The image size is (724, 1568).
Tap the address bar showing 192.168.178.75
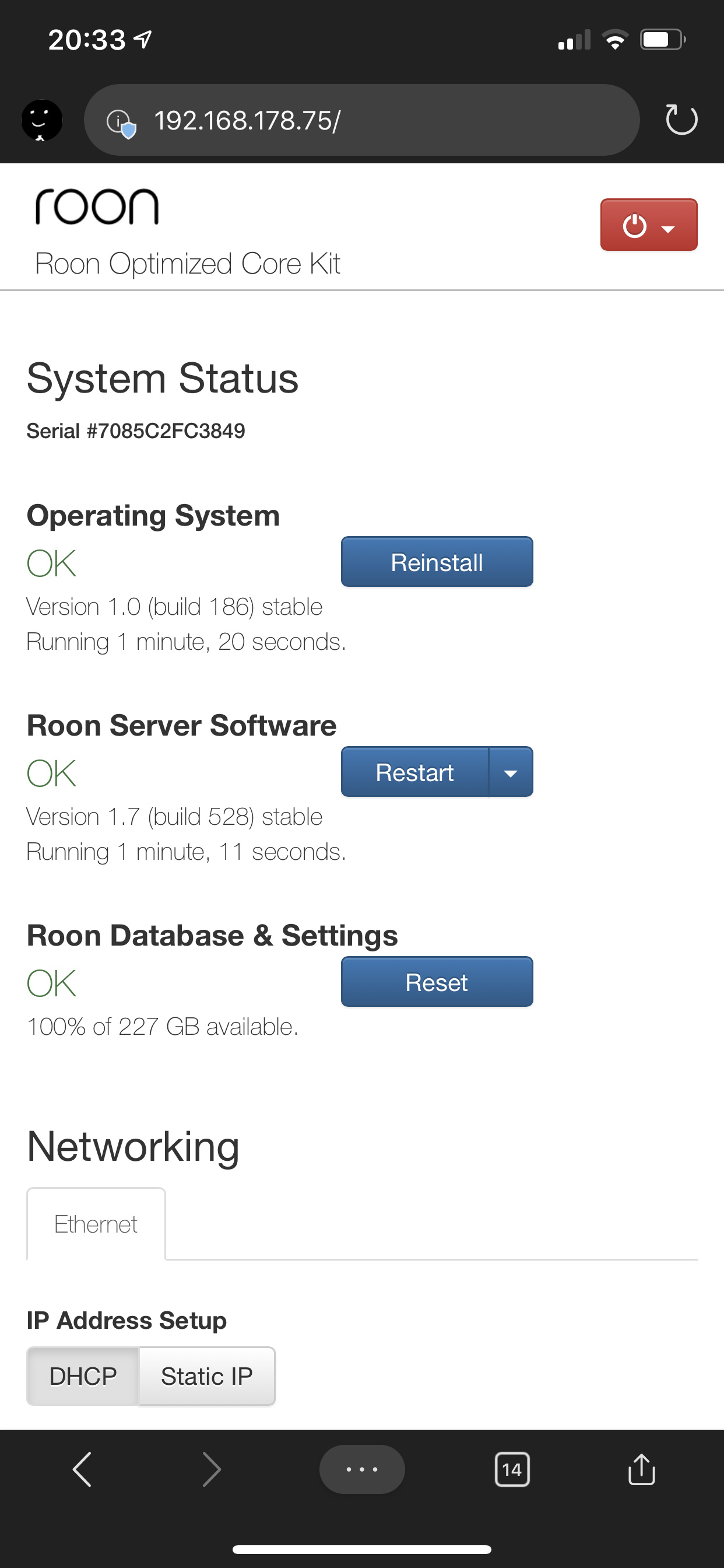(x=361, y=120)
